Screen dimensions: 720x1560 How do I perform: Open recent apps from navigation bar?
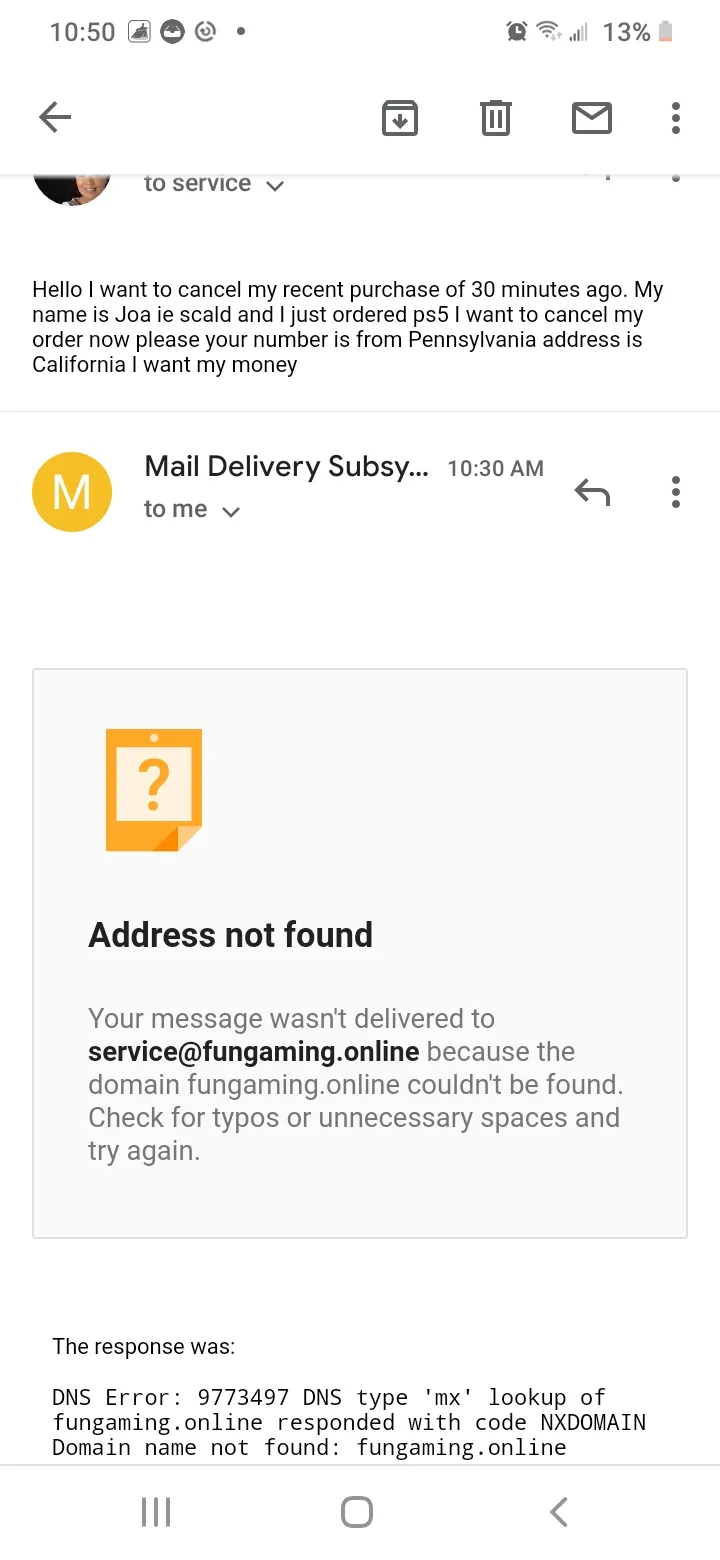click(x=156, y=1512)
